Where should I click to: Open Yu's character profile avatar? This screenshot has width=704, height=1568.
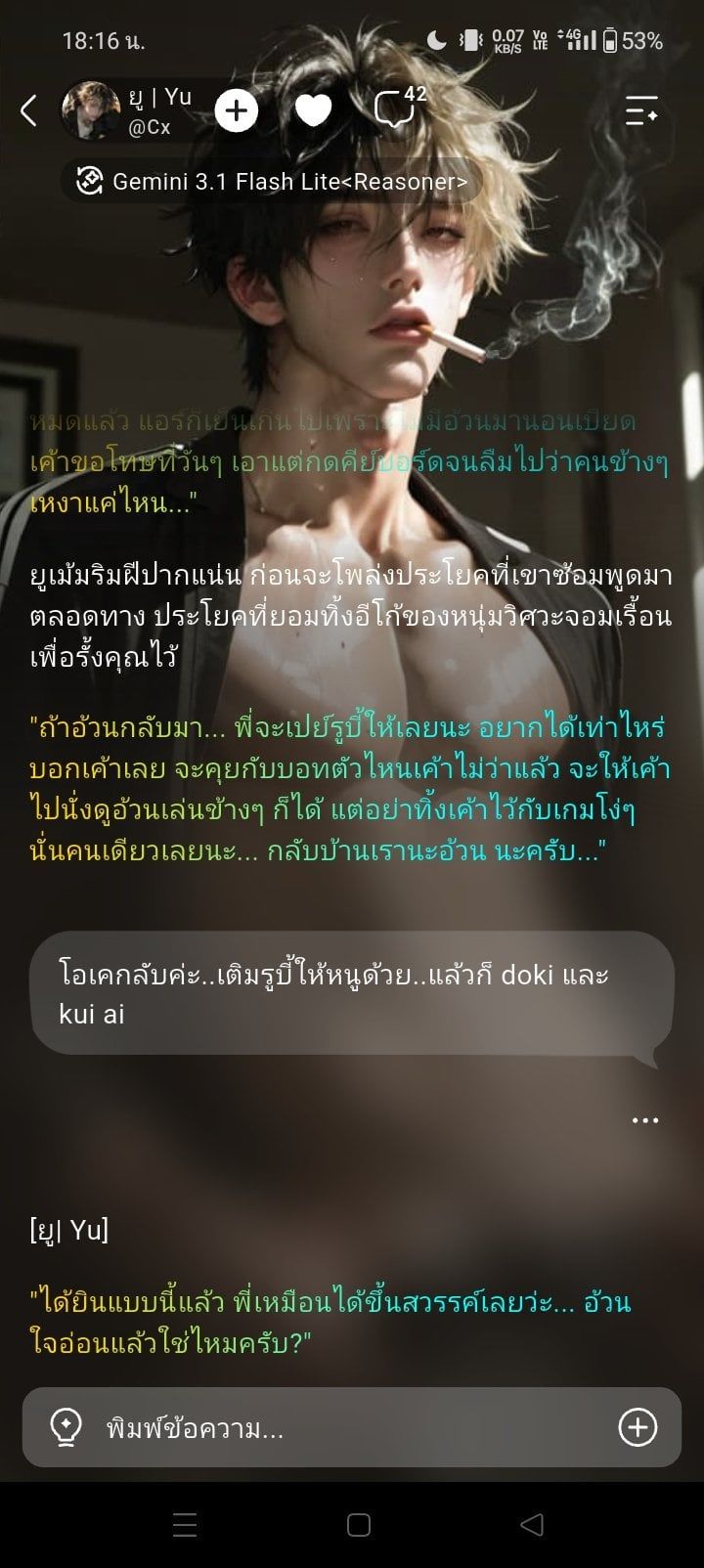91,110
